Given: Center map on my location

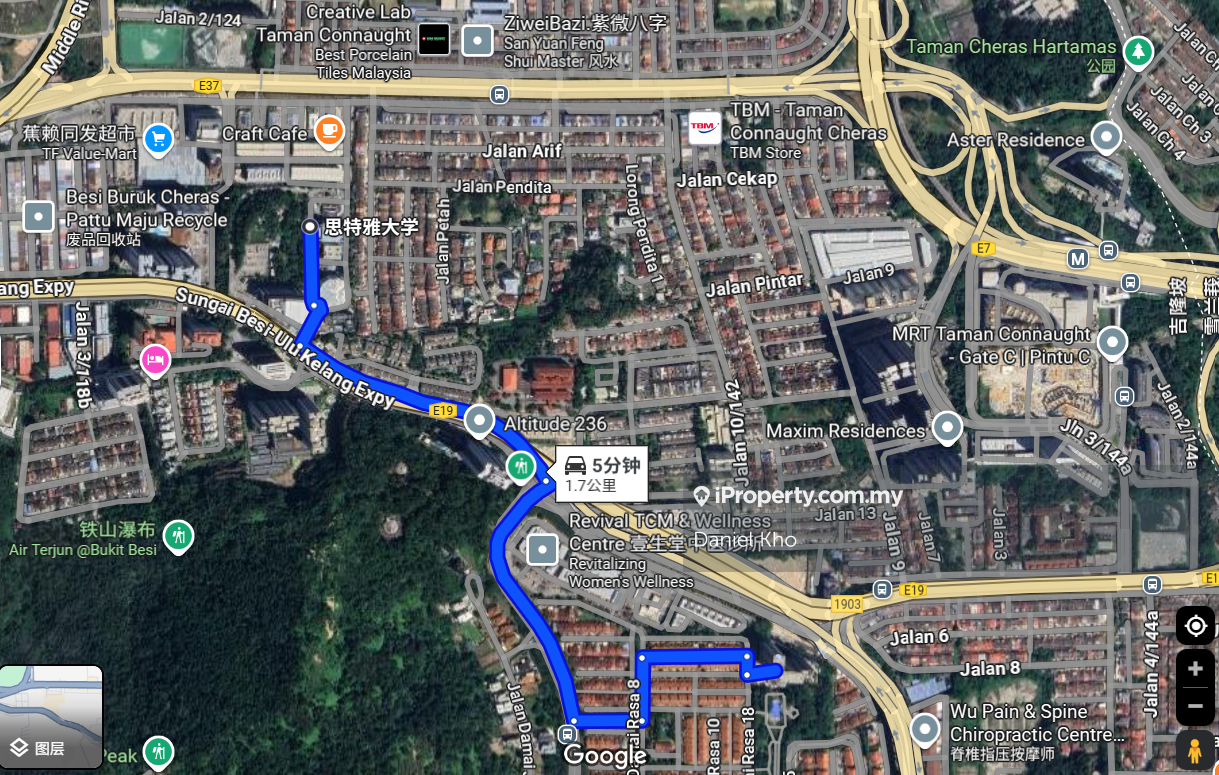Looking at the screenshot, I should (1195, 627).
